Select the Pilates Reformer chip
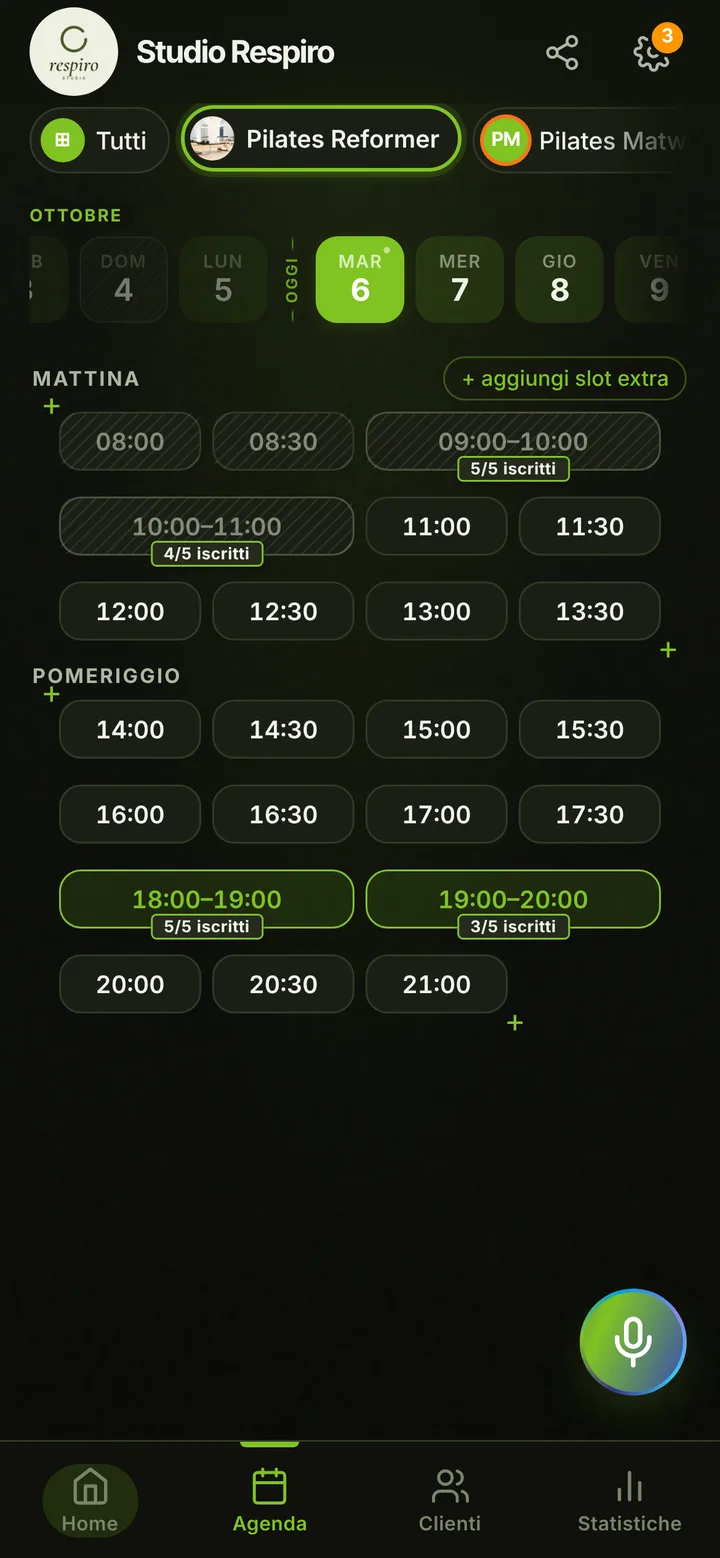Image resolution: width=720 pixels, height=1558 pixels. (x=321, y=139)
